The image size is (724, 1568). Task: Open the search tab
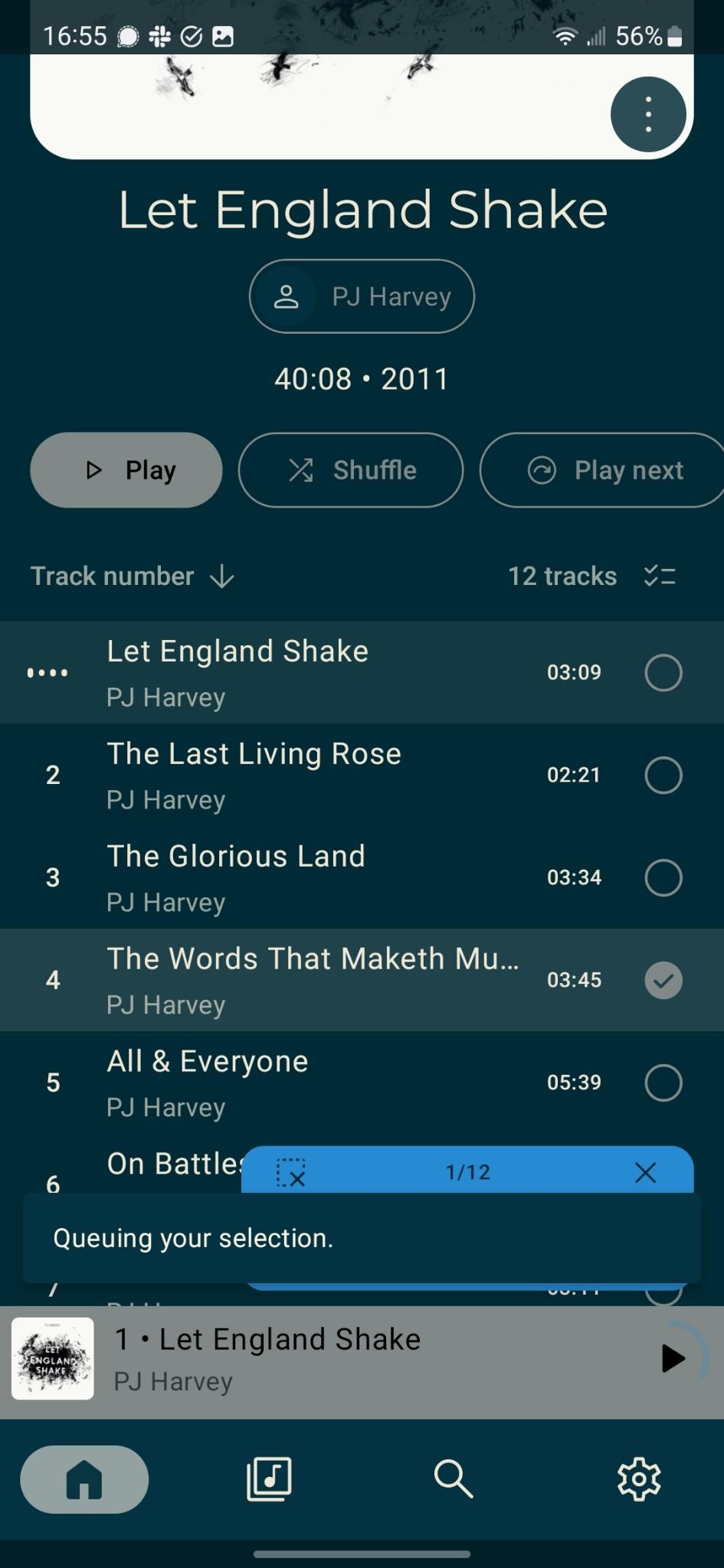click(x=454, y=1479)
